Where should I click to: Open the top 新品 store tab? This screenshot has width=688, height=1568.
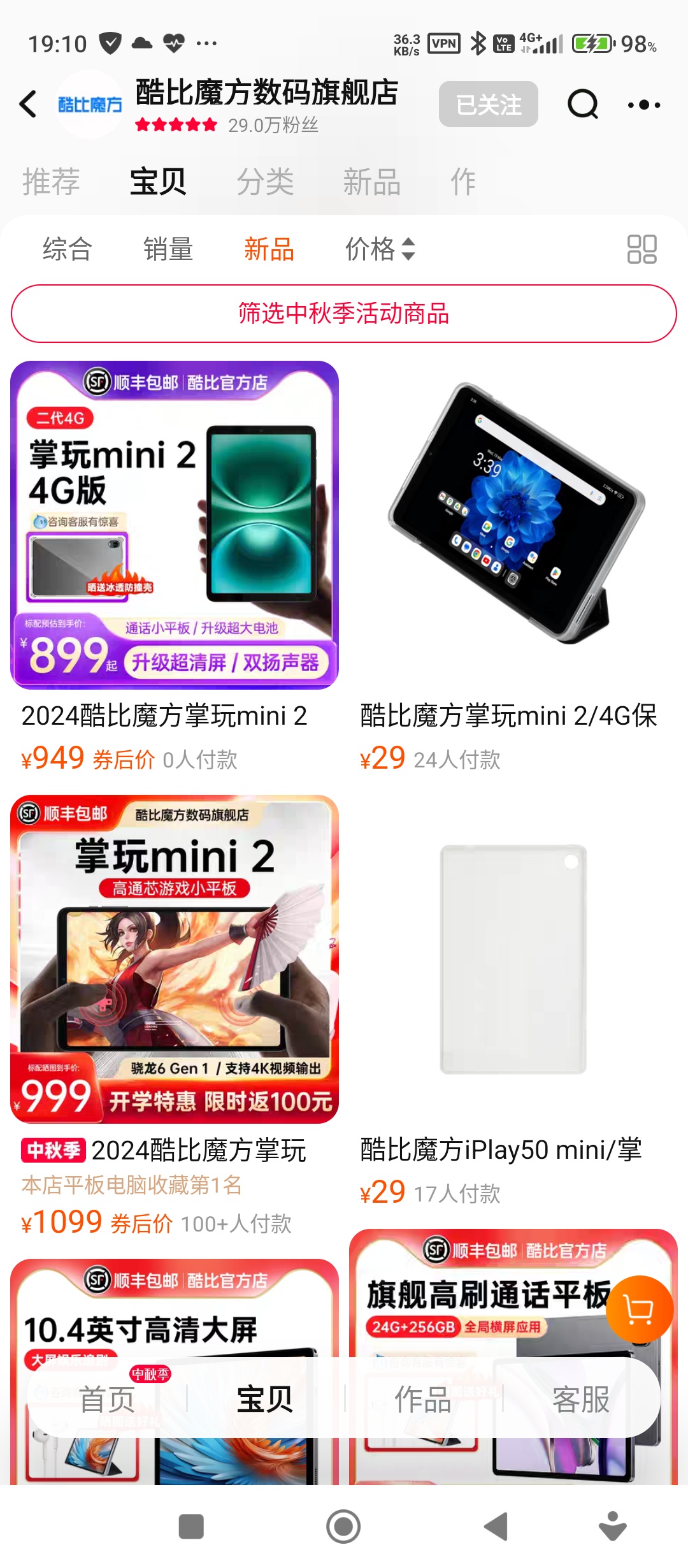371,182
